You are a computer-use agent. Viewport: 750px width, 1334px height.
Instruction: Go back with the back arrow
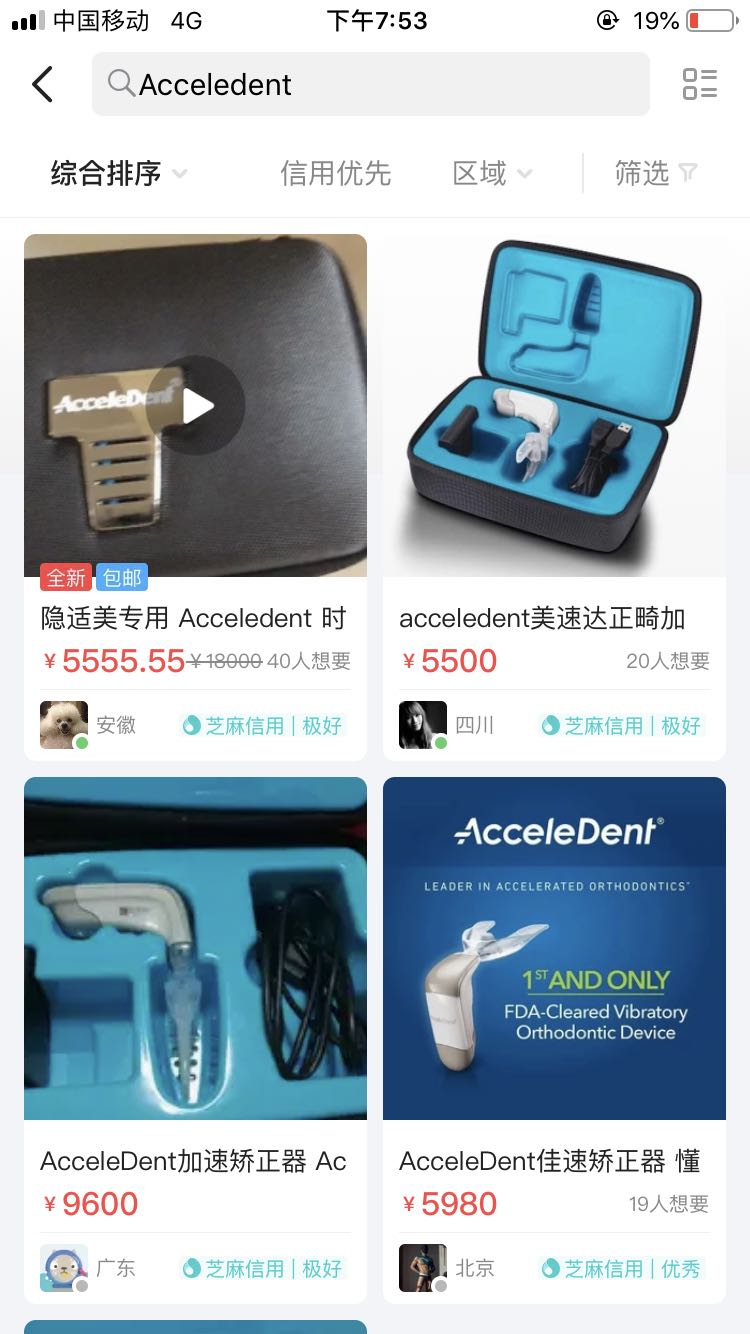(42, 85)
